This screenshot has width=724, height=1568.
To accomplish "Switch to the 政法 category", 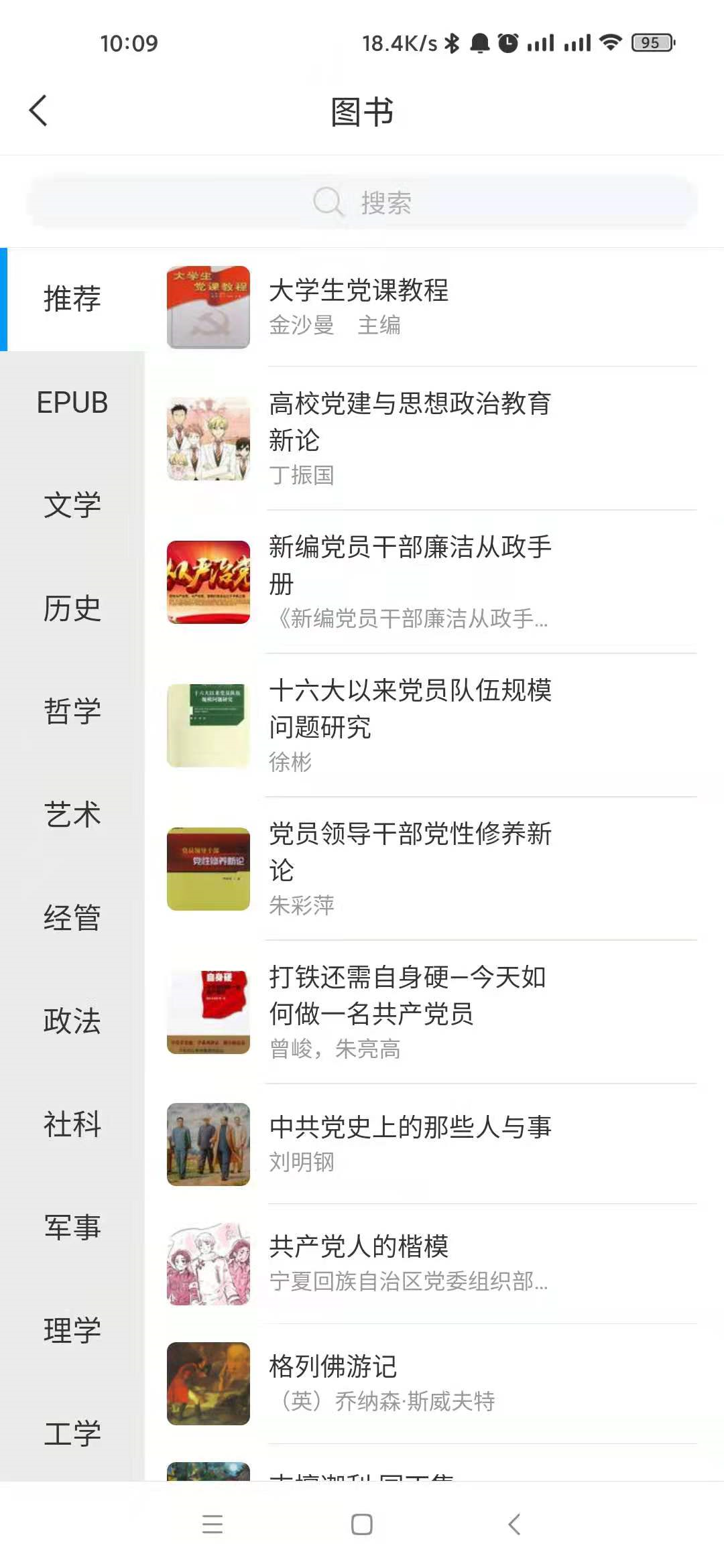I will (72, 1021).
